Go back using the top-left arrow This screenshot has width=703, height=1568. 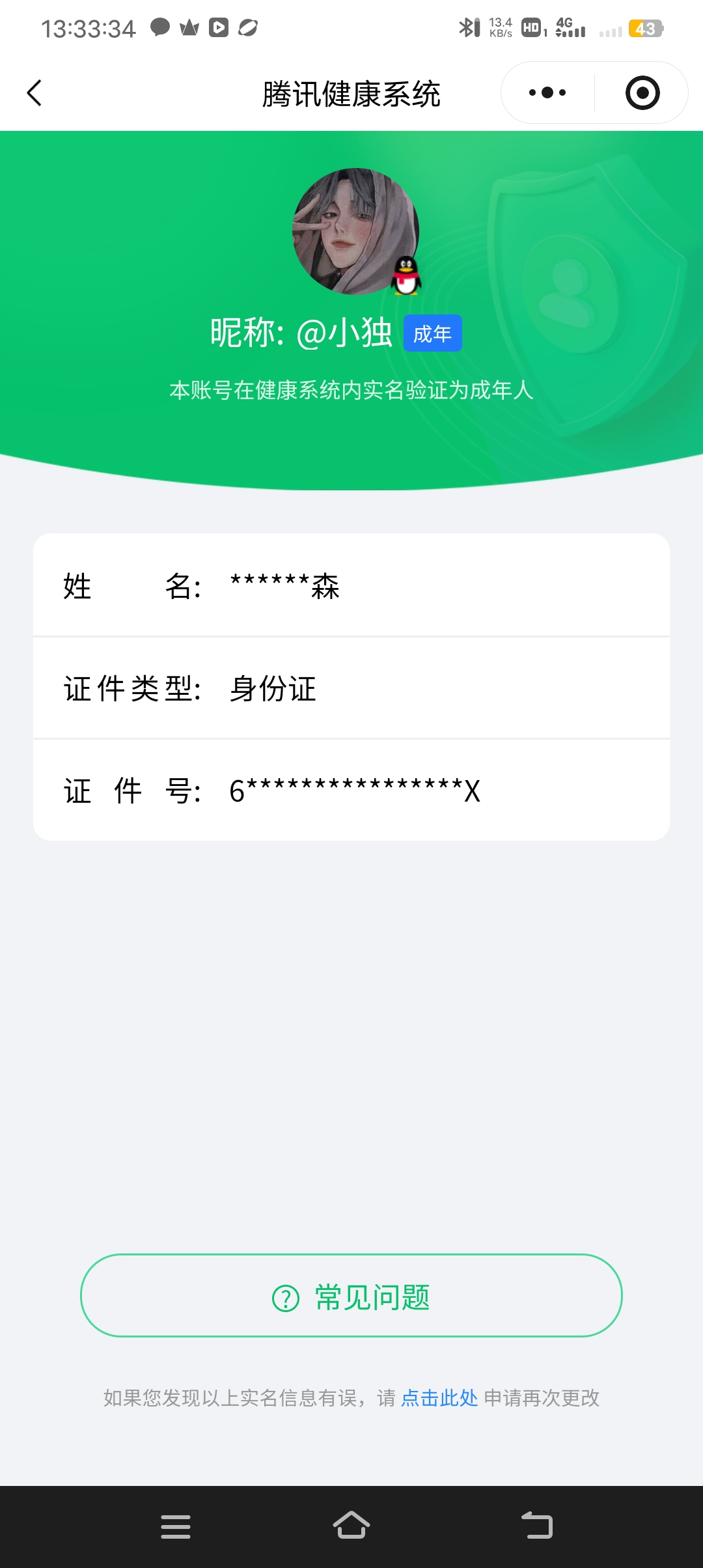point(34,93)
